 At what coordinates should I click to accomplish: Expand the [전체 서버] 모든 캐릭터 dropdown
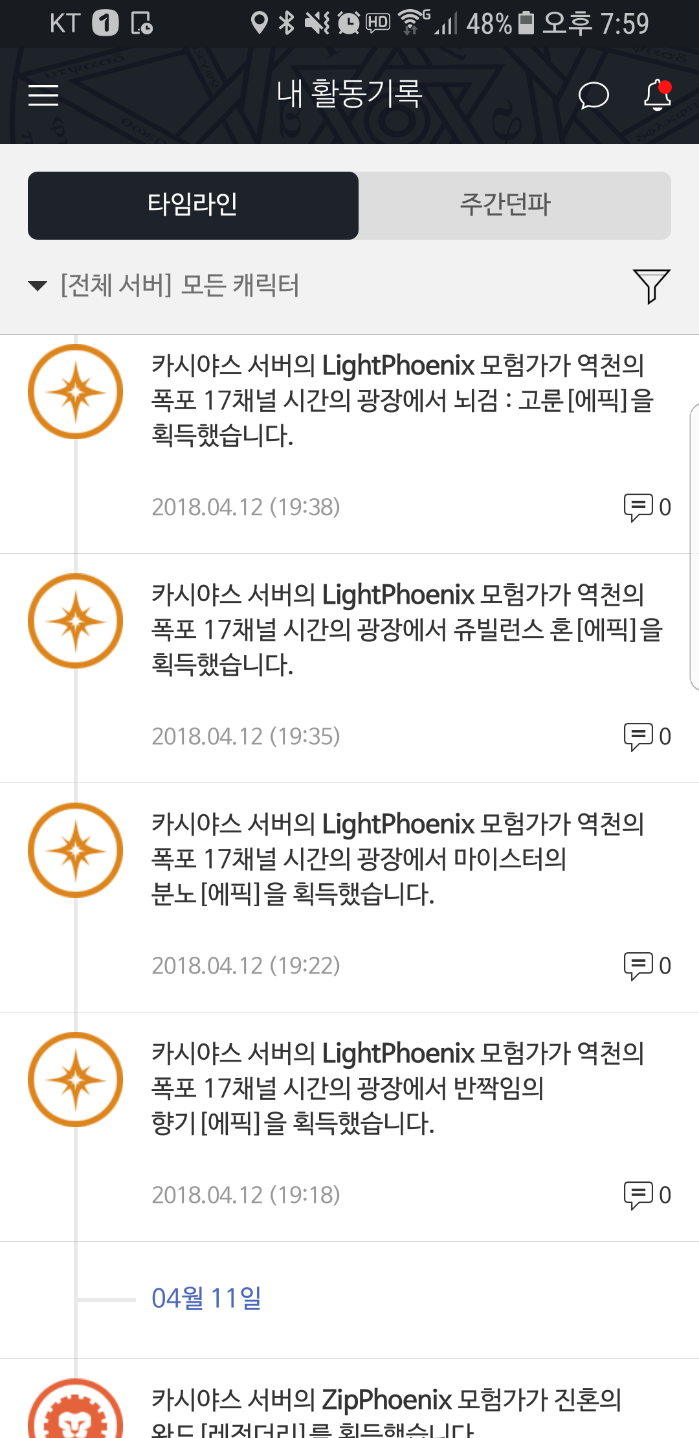165,286
